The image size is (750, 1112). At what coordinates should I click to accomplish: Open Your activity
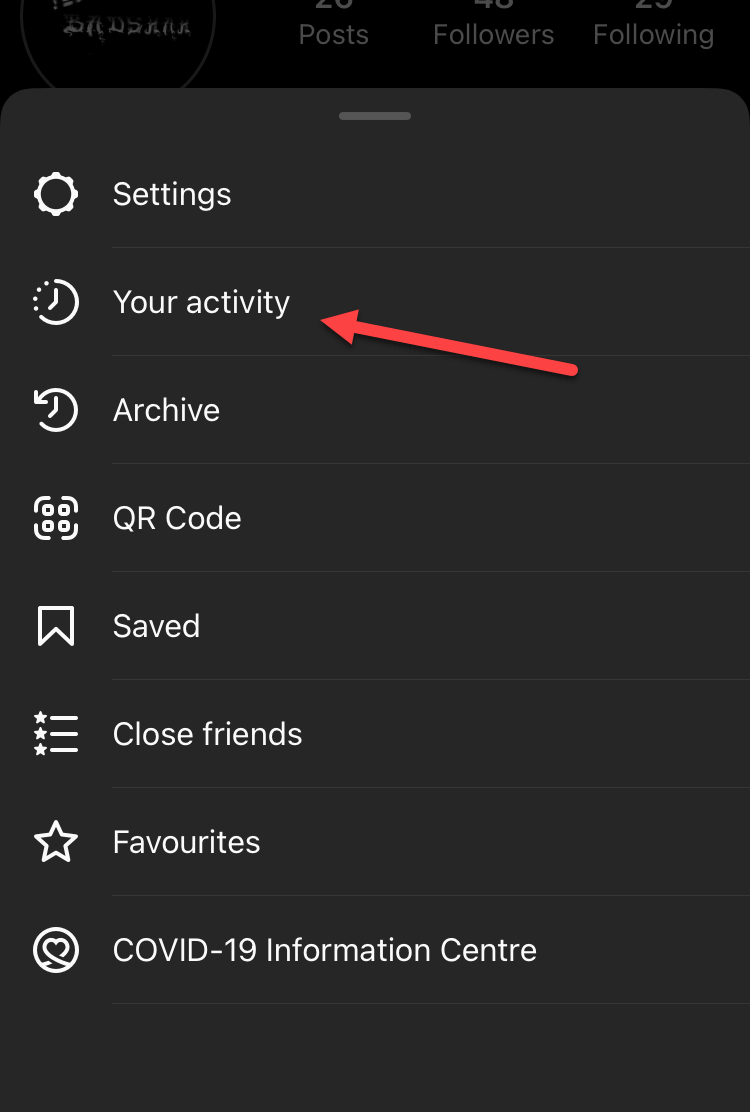pyautogui.click(x=201, y=302)
